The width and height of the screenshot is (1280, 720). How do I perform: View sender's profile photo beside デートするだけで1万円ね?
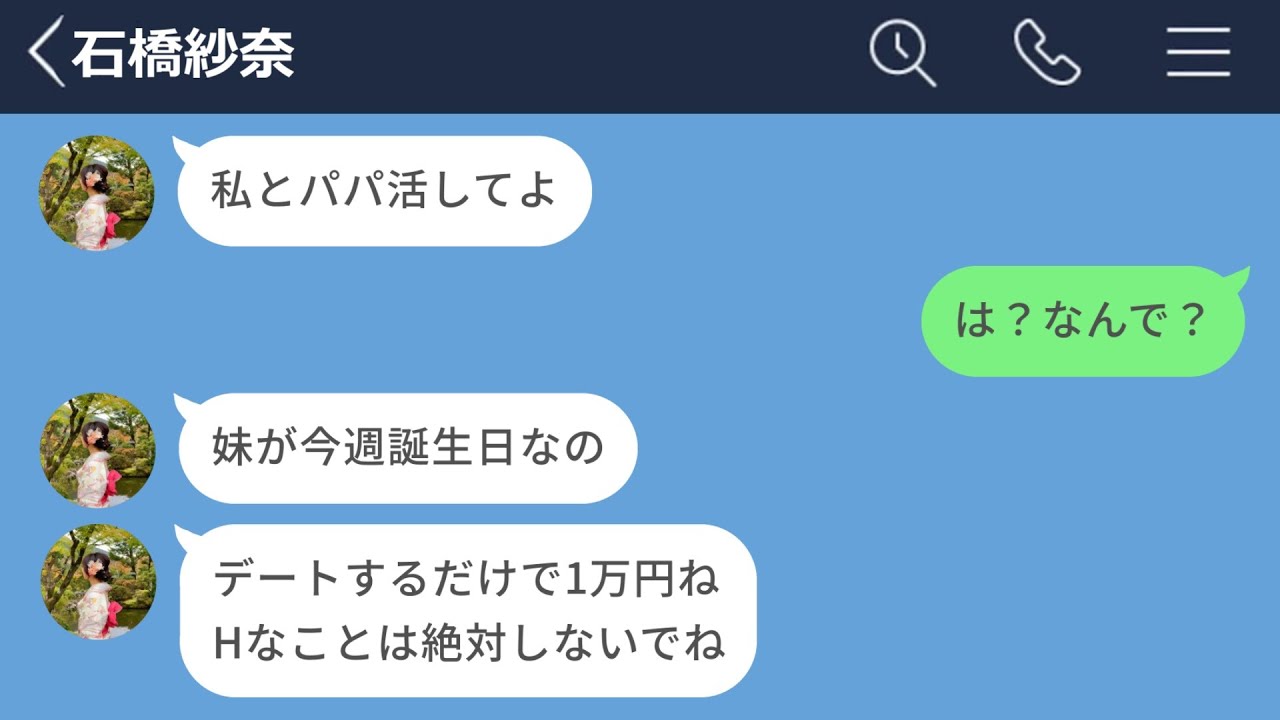97,581
